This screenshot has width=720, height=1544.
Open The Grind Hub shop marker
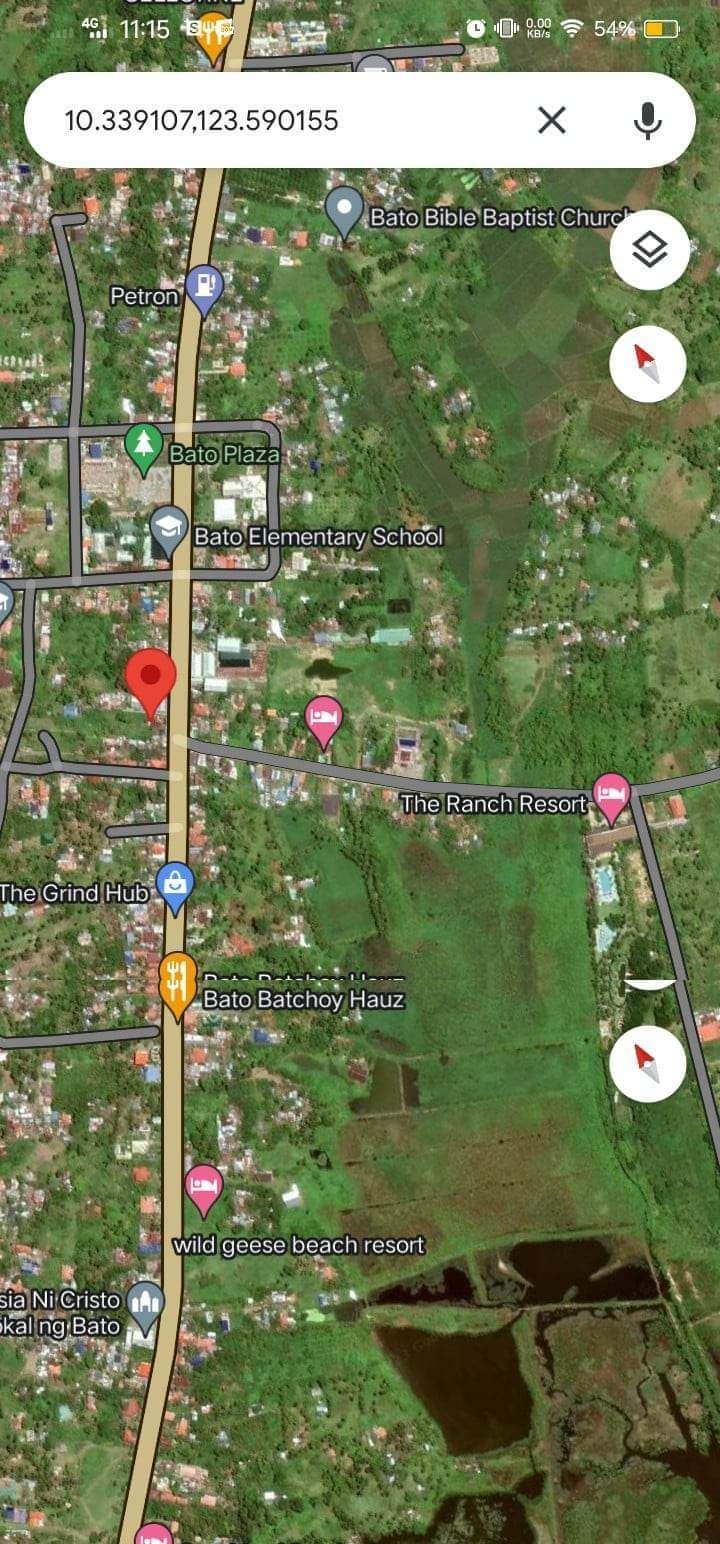[175, 886]
